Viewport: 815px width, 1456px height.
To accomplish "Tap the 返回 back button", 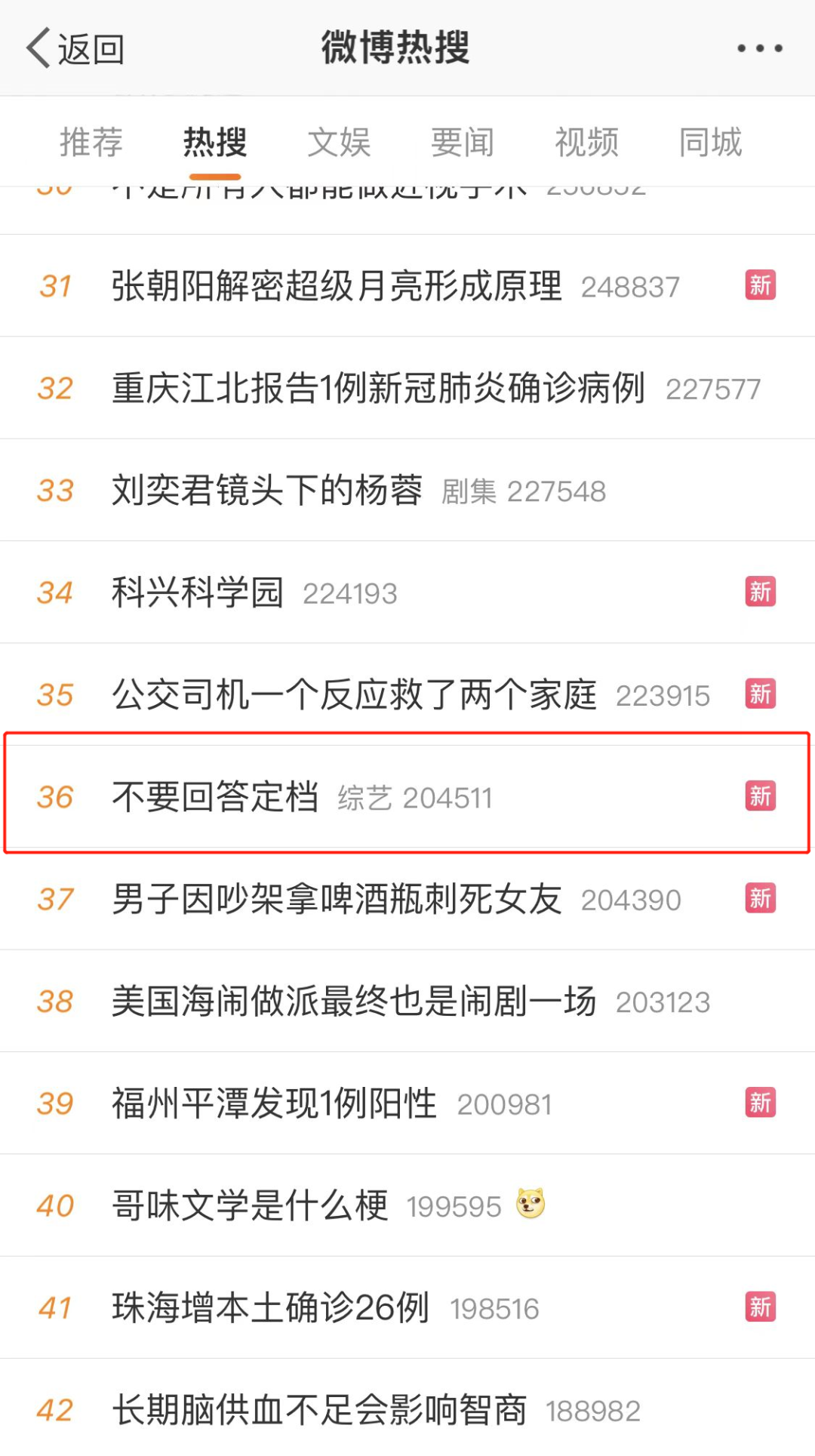I will (x=75, y=49).
